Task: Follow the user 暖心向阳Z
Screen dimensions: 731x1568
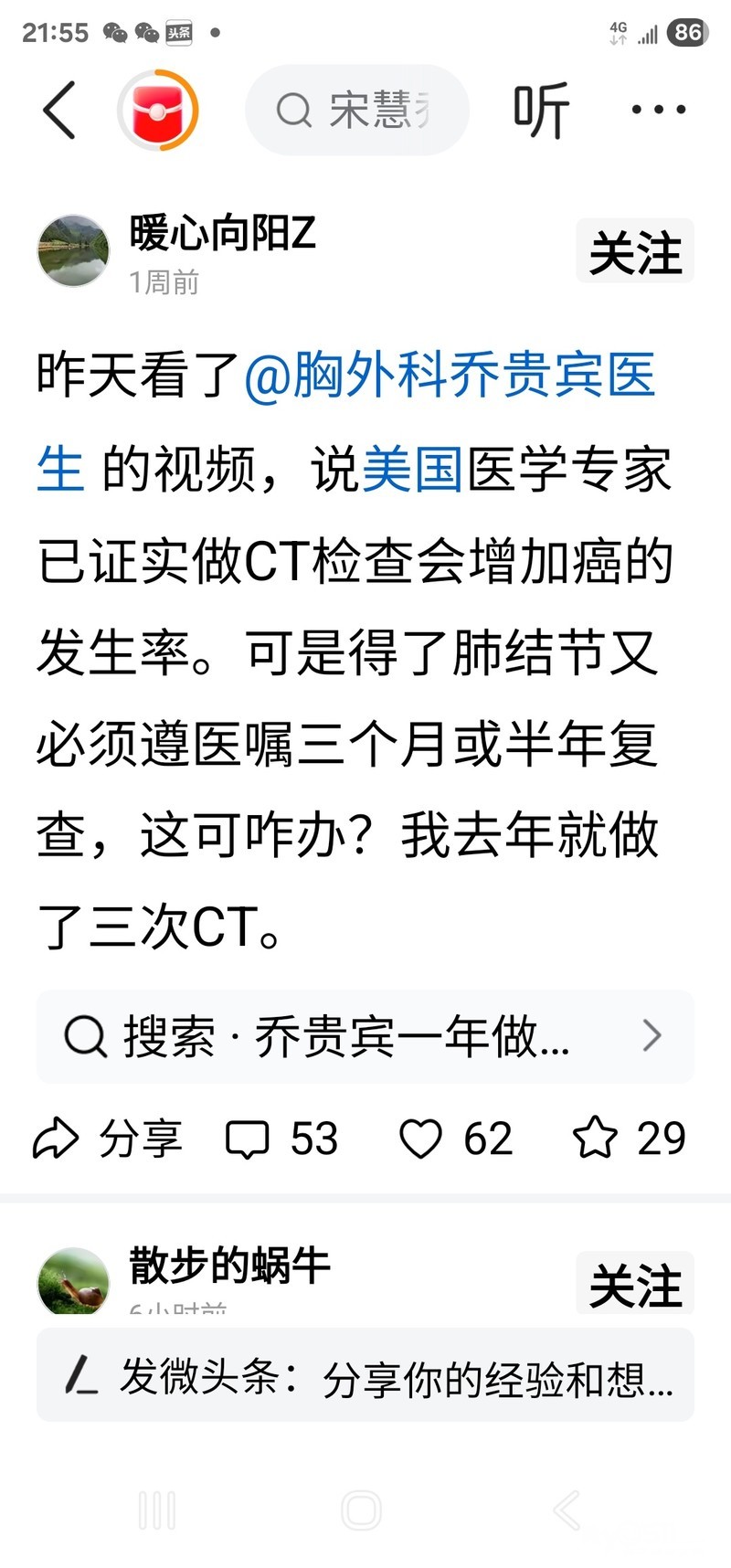Action: tap(634, 251)
